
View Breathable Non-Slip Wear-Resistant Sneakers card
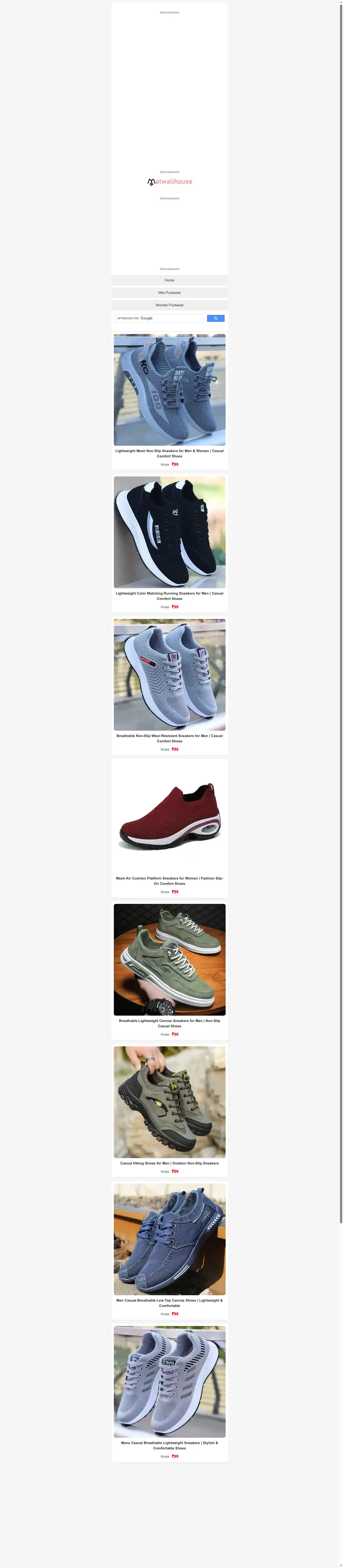[169, 675]
